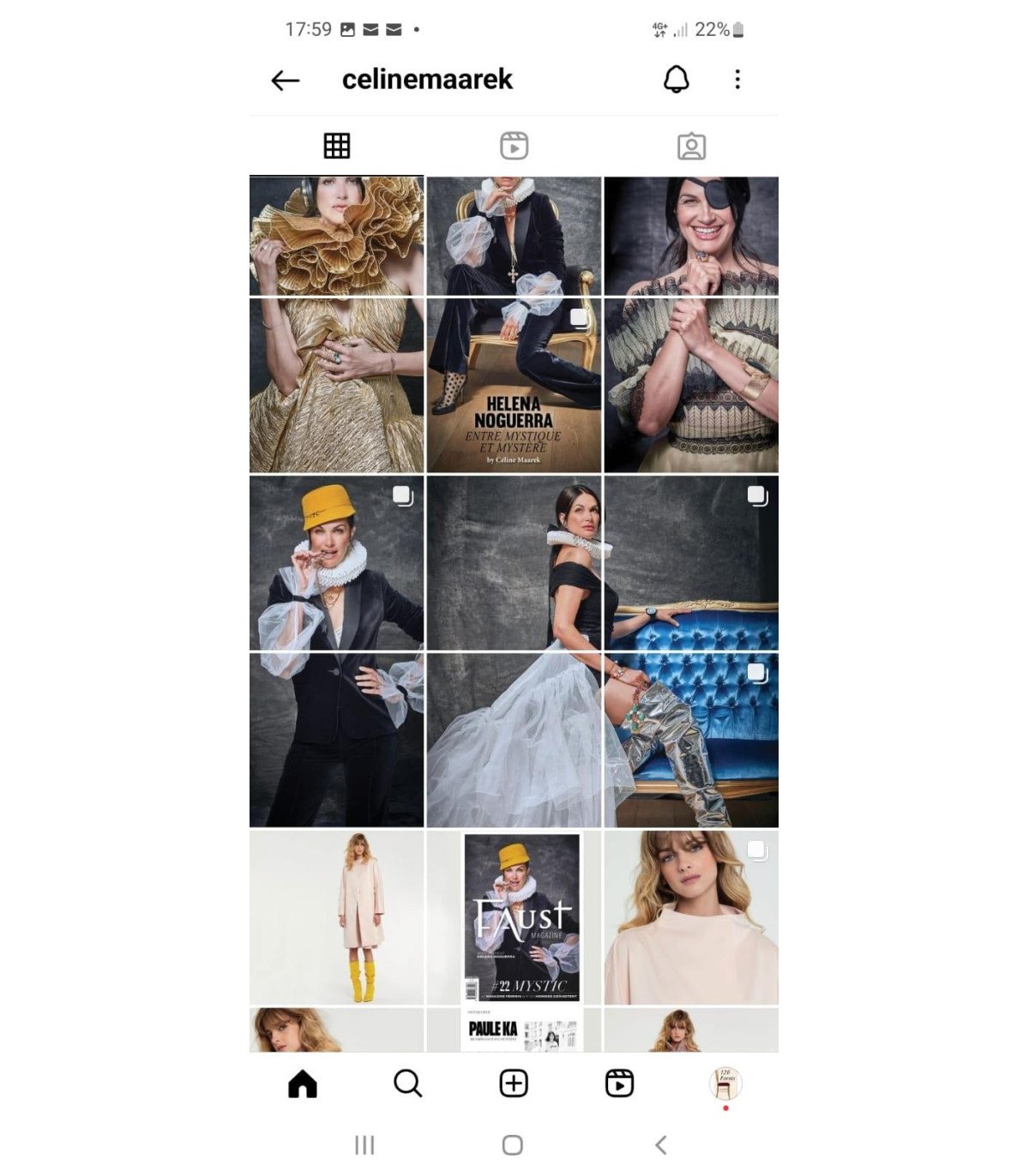Switch to the tagged photos tab
The height and width of the screenshot is (1176, 1029).
(691, 147)
